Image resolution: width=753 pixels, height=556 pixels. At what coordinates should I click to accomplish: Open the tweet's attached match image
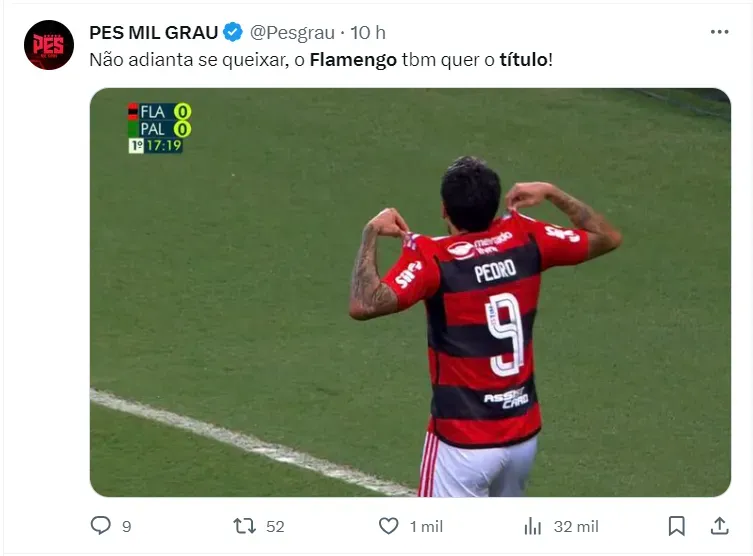tap(410, 292)
